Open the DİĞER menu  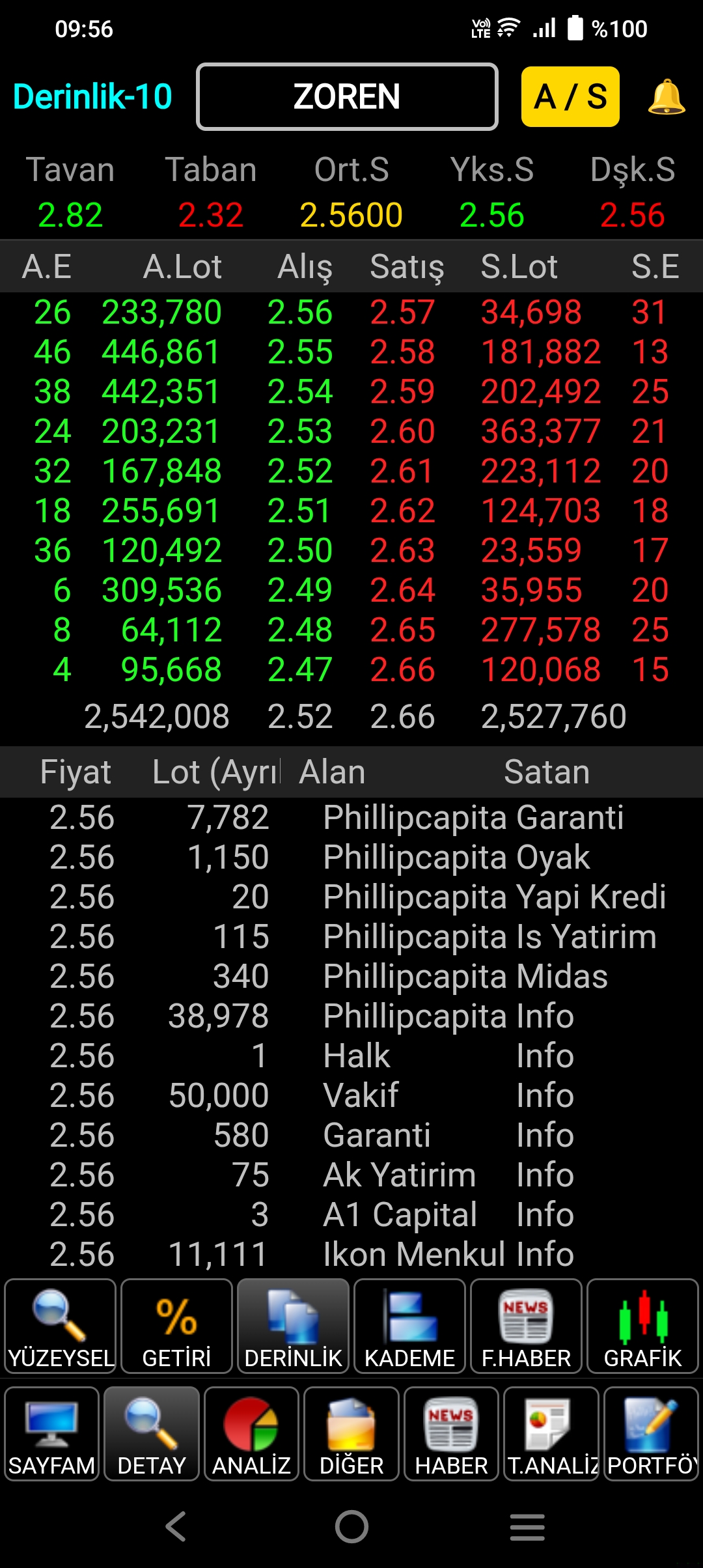tap(351, 1434)
